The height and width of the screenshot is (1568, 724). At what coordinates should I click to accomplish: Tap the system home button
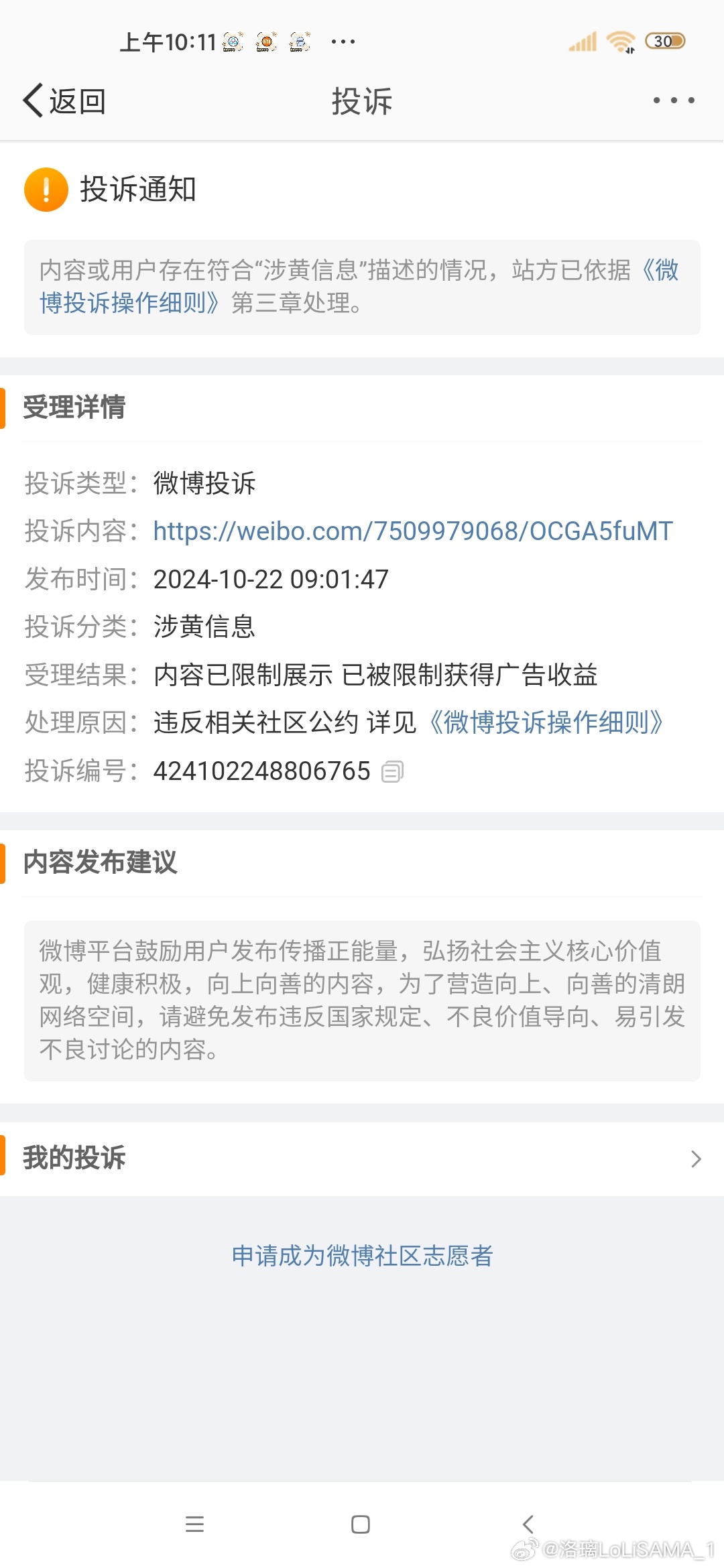coord(361,1524)
